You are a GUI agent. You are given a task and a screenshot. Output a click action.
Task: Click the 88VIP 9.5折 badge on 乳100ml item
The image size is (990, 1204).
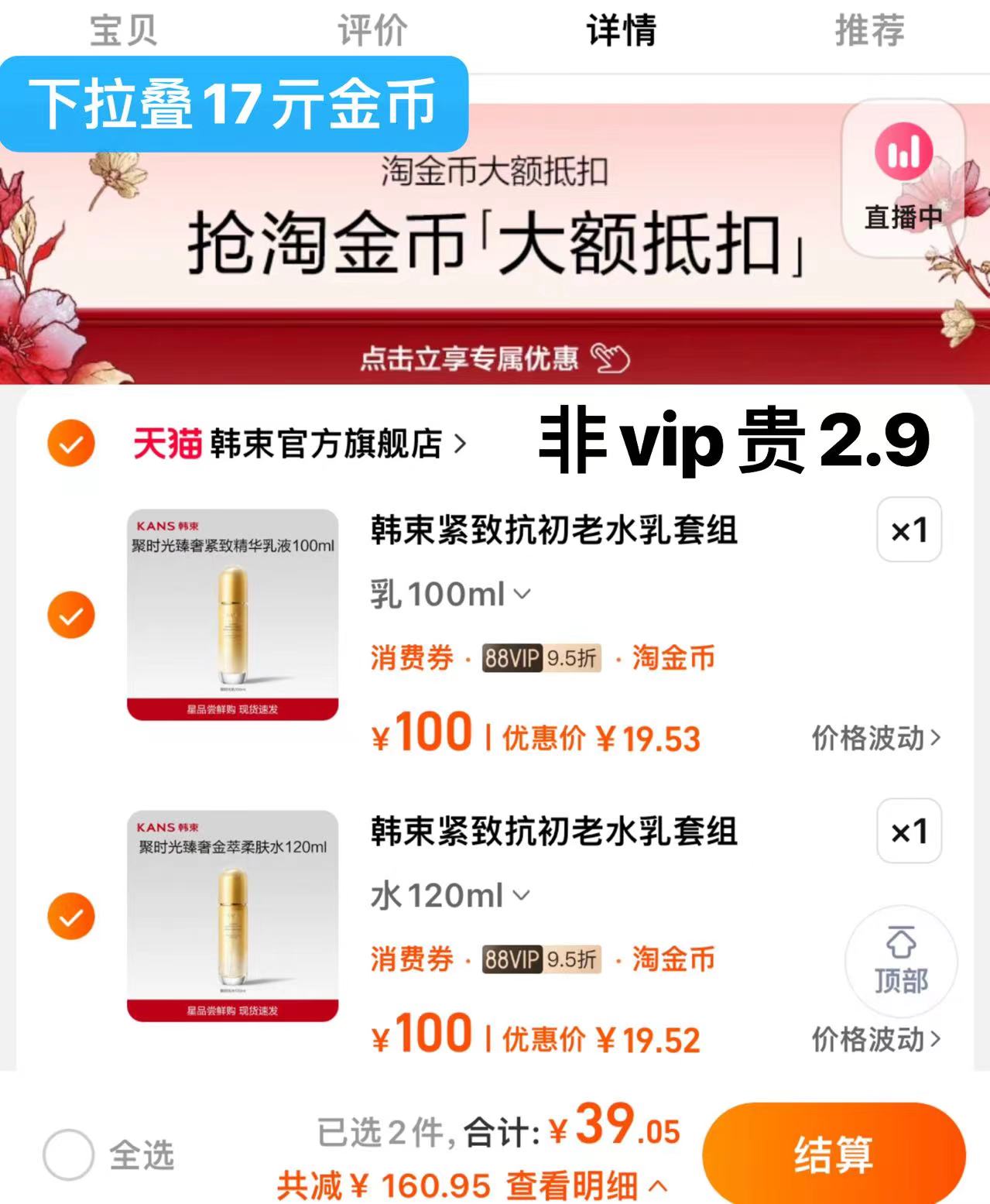(542, 657)
